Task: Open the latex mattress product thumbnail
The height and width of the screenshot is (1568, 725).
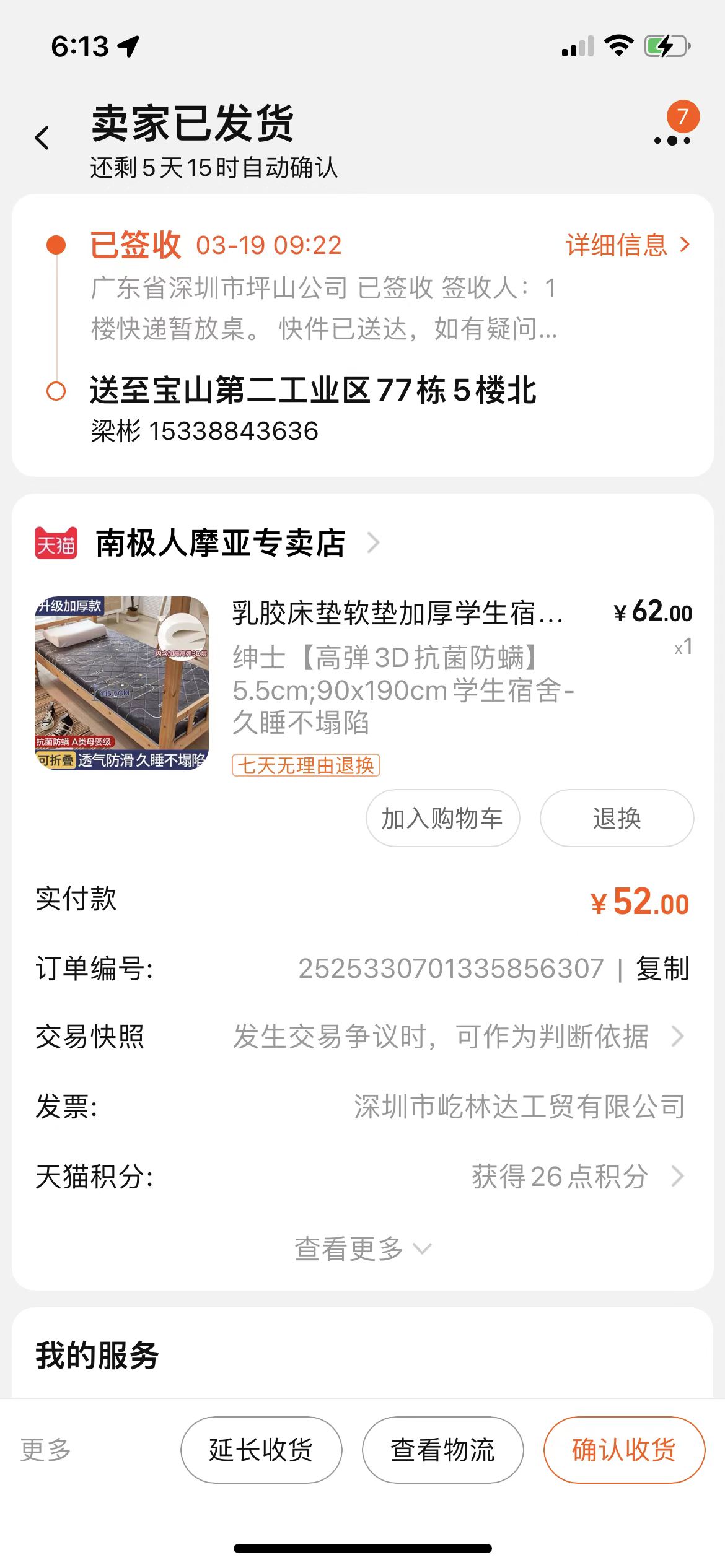Action: pos(121,683)
